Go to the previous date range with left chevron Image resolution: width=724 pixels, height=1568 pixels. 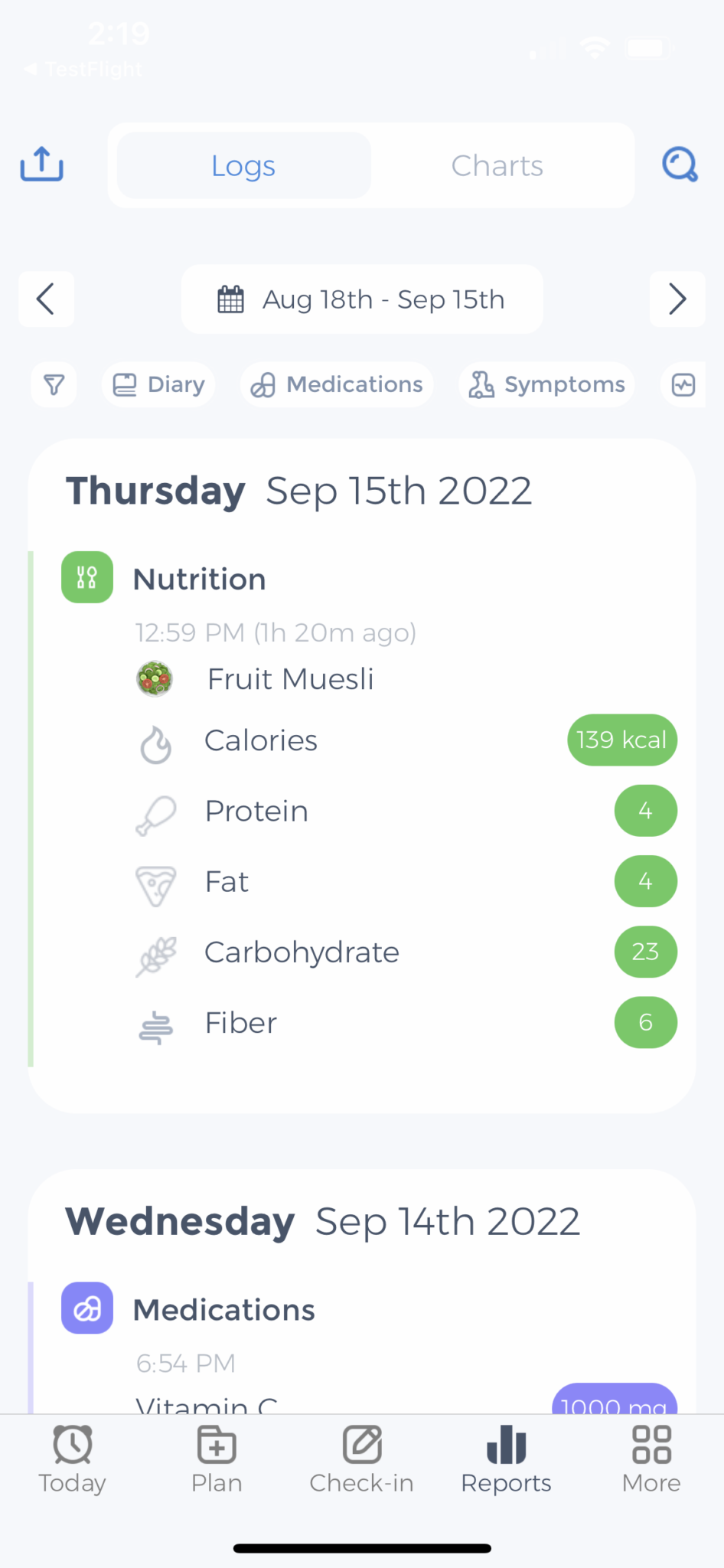coord(46,299)
